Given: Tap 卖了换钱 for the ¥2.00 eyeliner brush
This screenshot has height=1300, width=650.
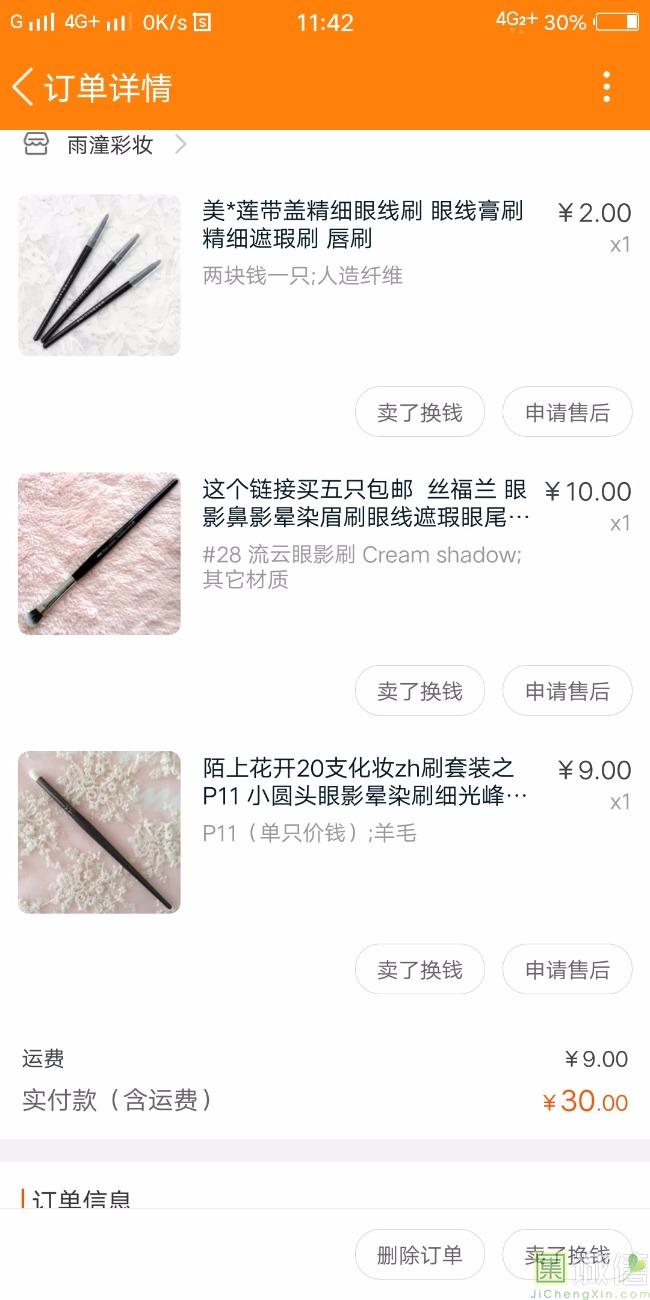Looking at the screenshot, I should pyautogui.click(x=420, y=412).
